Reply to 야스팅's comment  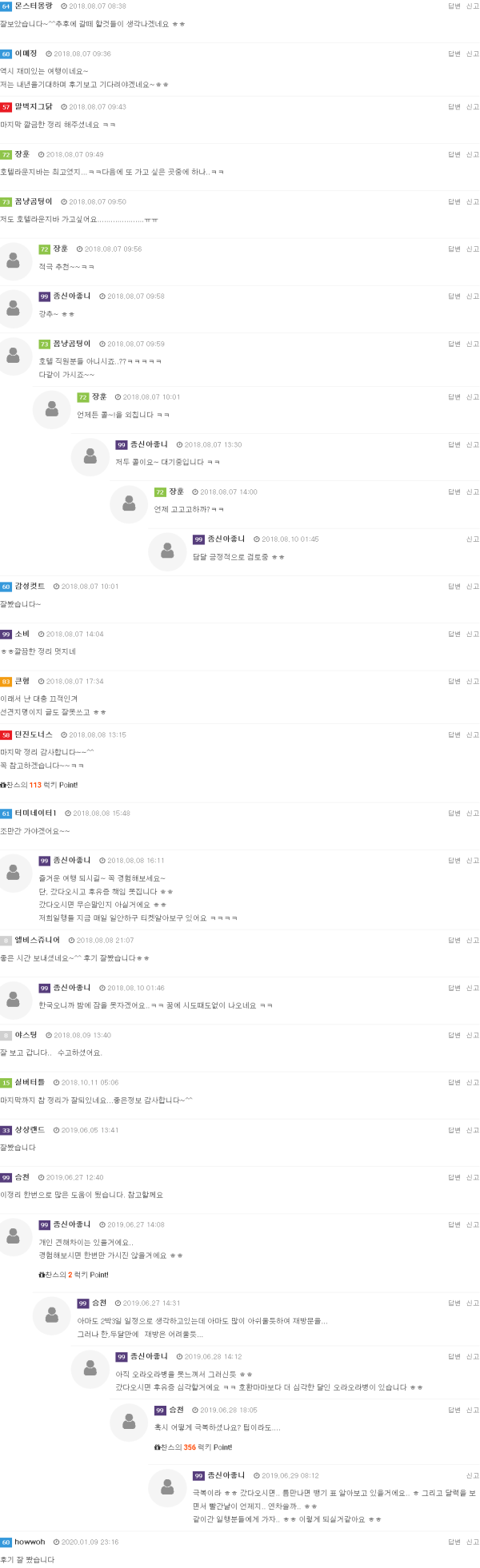(454, 1035)
